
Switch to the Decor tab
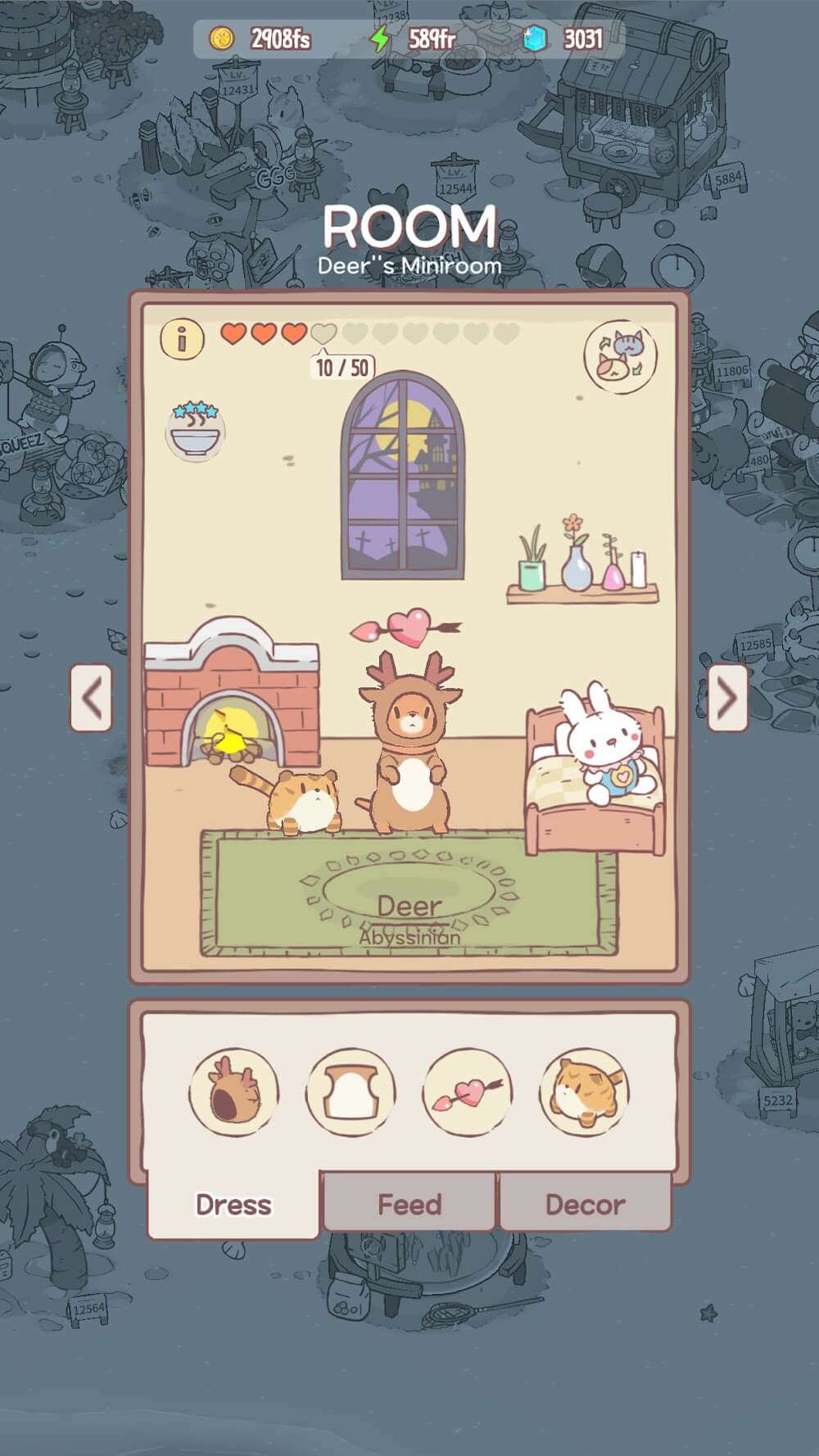[x=585, y=1204]
